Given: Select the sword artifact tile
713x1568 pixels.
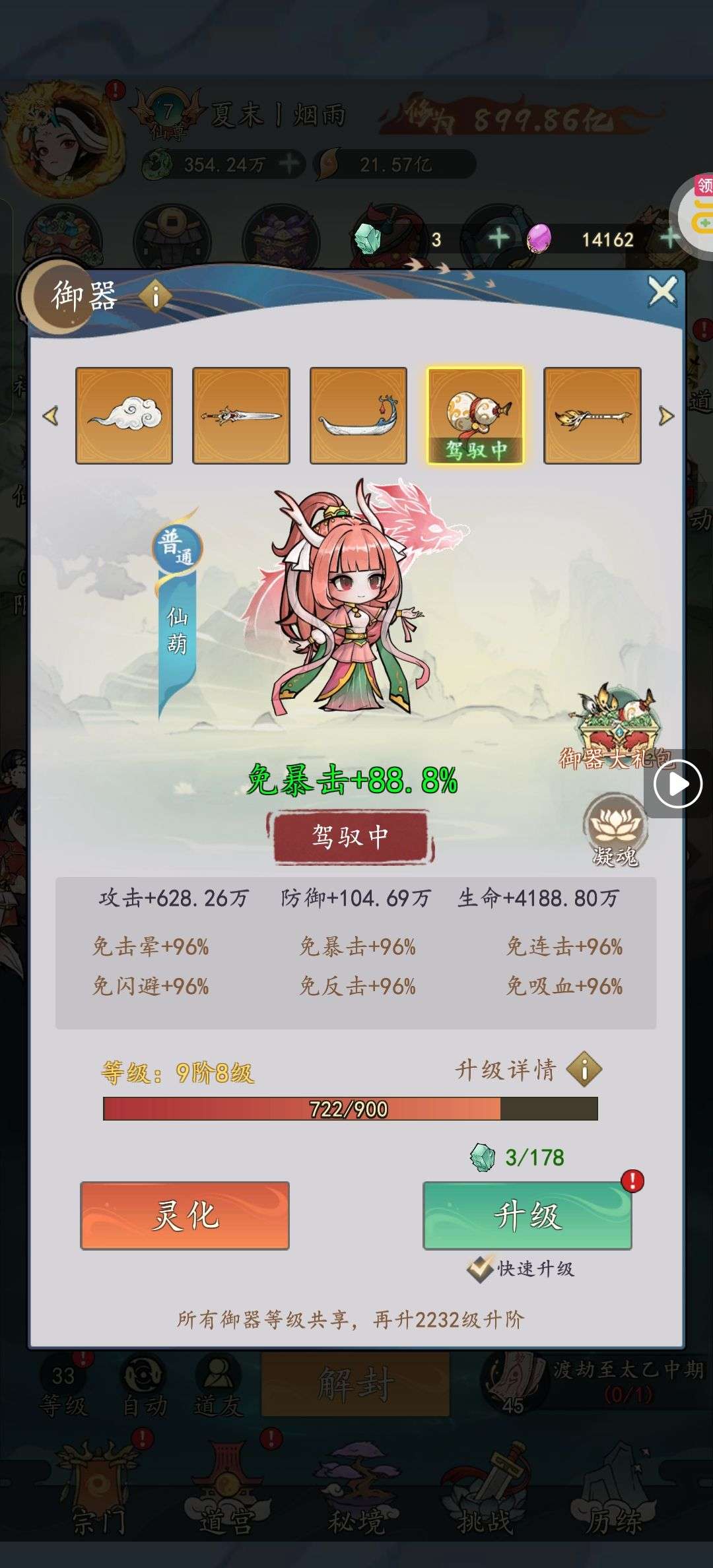Looking at the screenshot, I should click(241, 415).
